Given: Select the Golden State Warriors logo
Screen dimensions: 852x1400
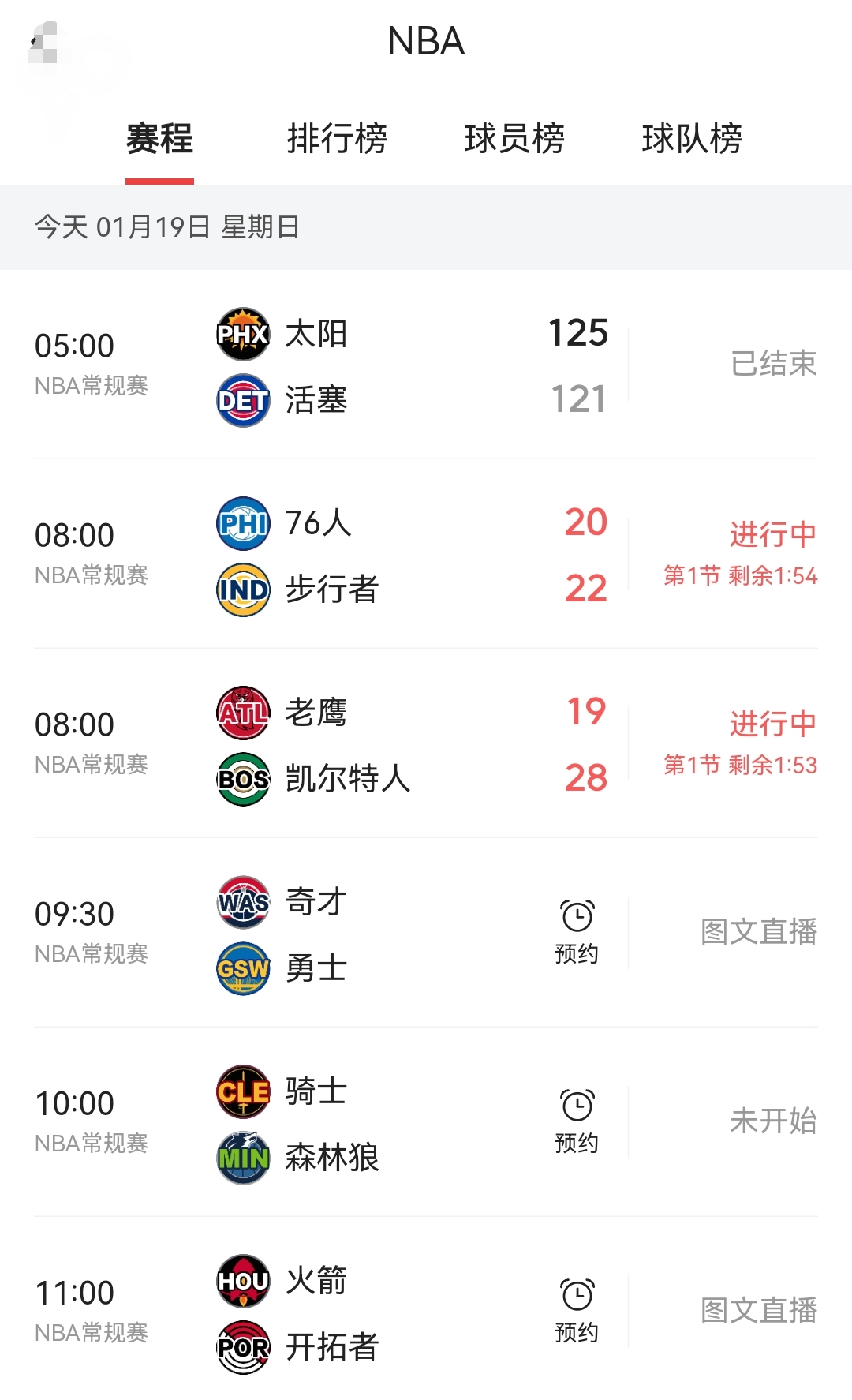Looking at the screenshot, I should tap(243, 968).
